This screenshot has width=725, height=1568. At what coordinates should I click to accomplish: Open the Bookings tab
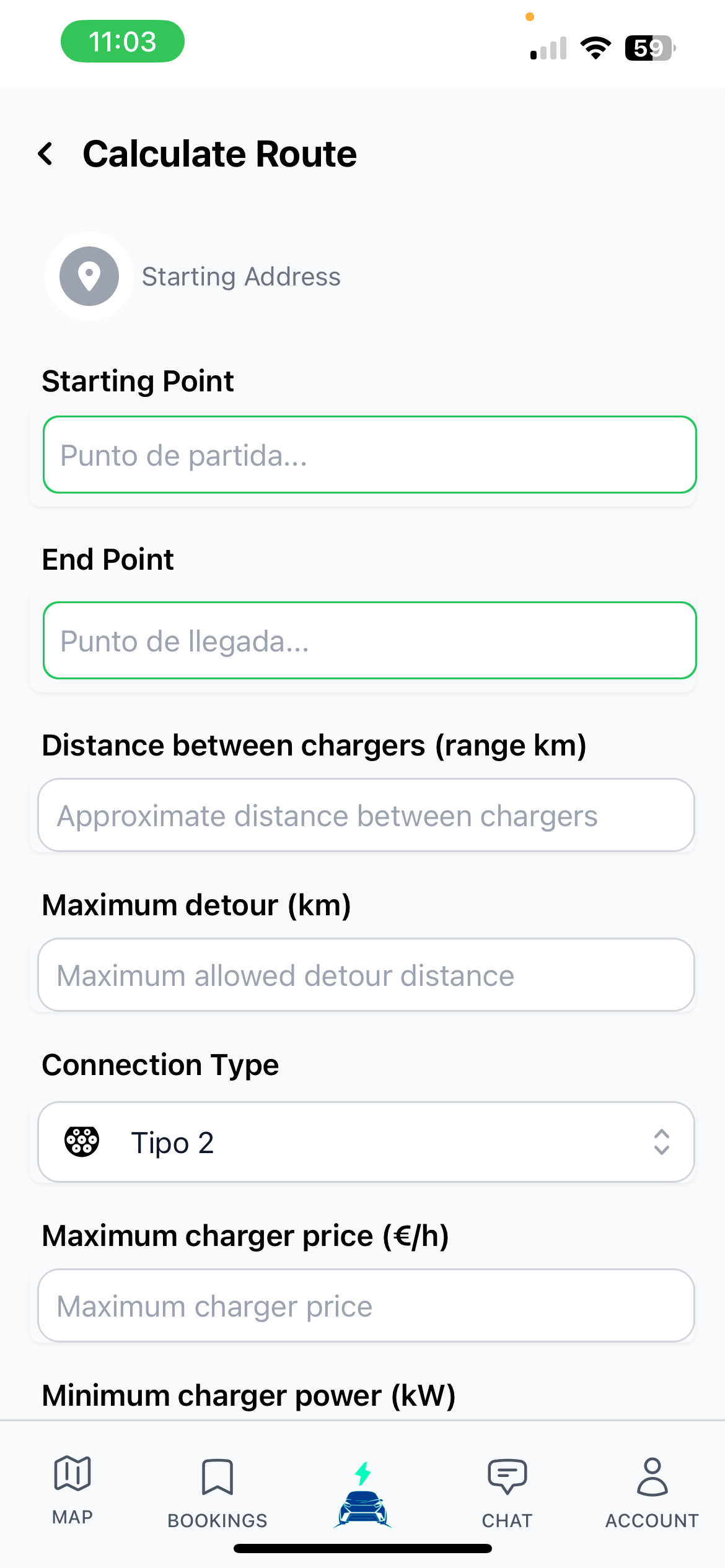tap(217, 1494)
